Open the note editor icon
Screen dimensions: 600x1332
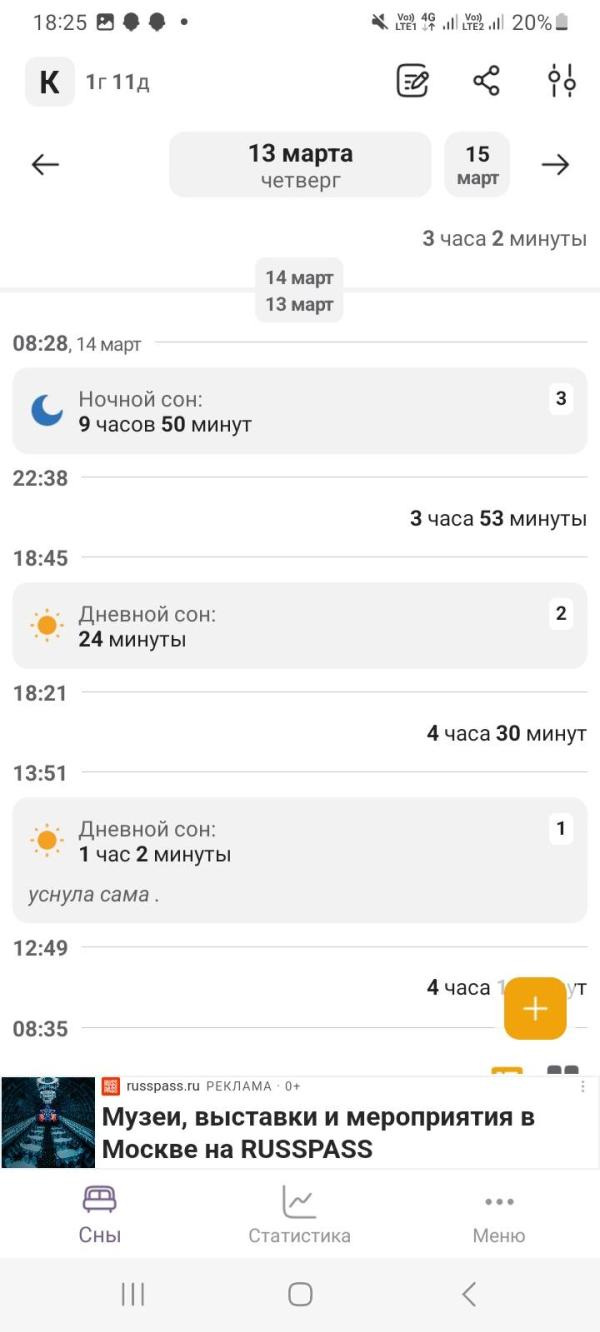click(x=413, y=81)
